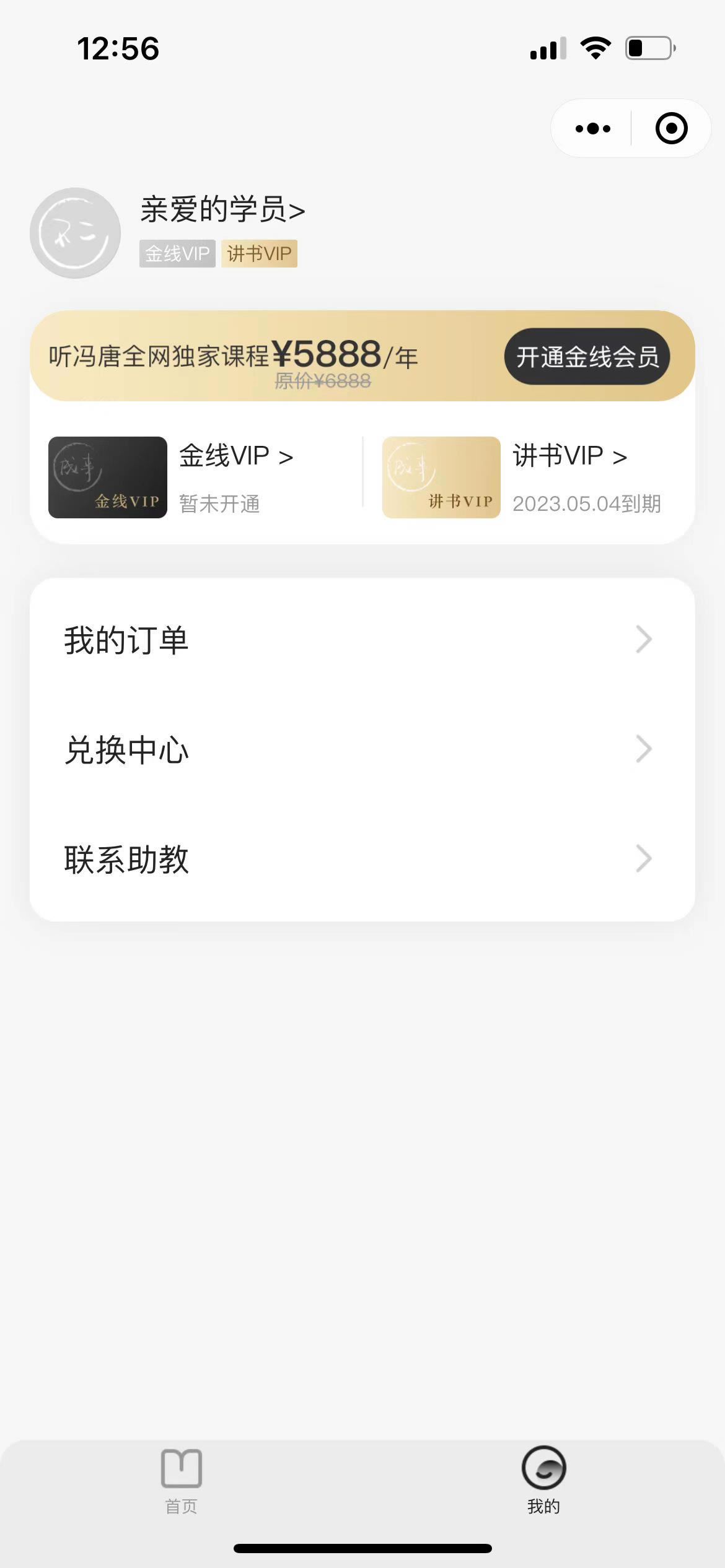This screenshot has width=725, height=1568.
Task: Switch to the 我的 tab
Action: pyautogui.click(x=543, y=1481)
